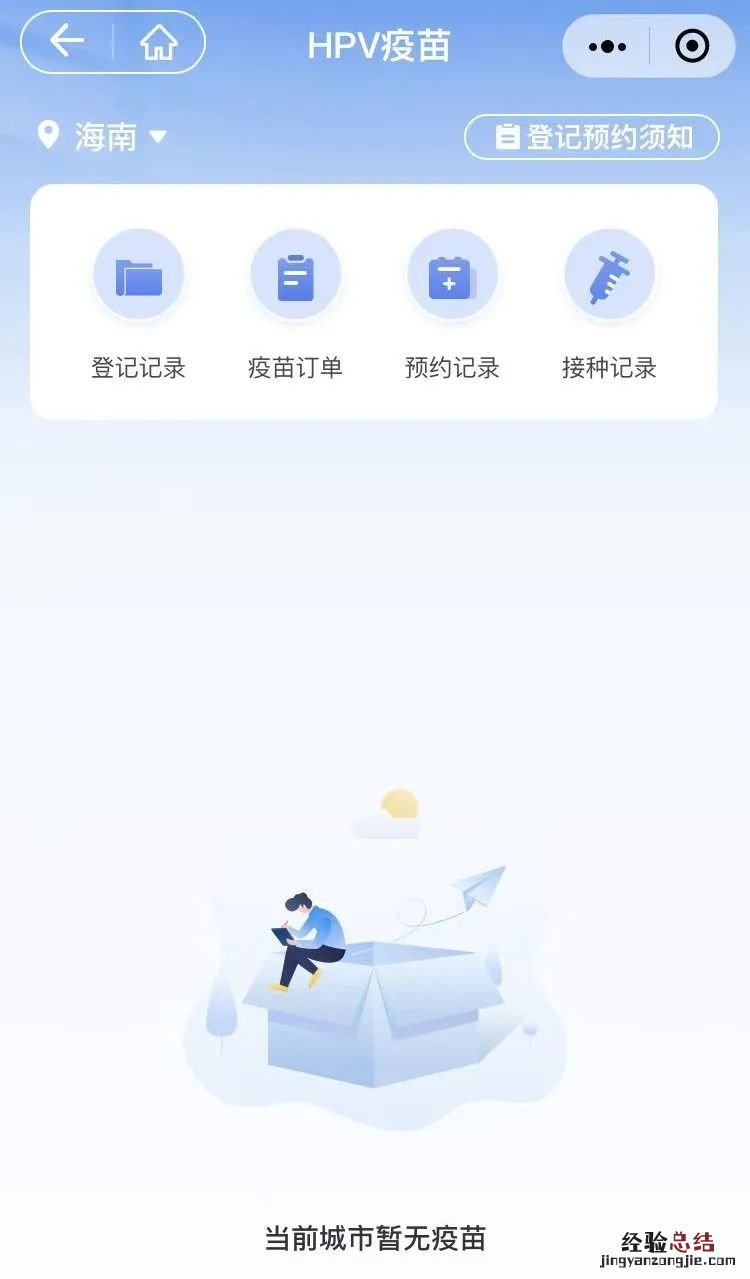Return to the mini program home

point(158,43)
